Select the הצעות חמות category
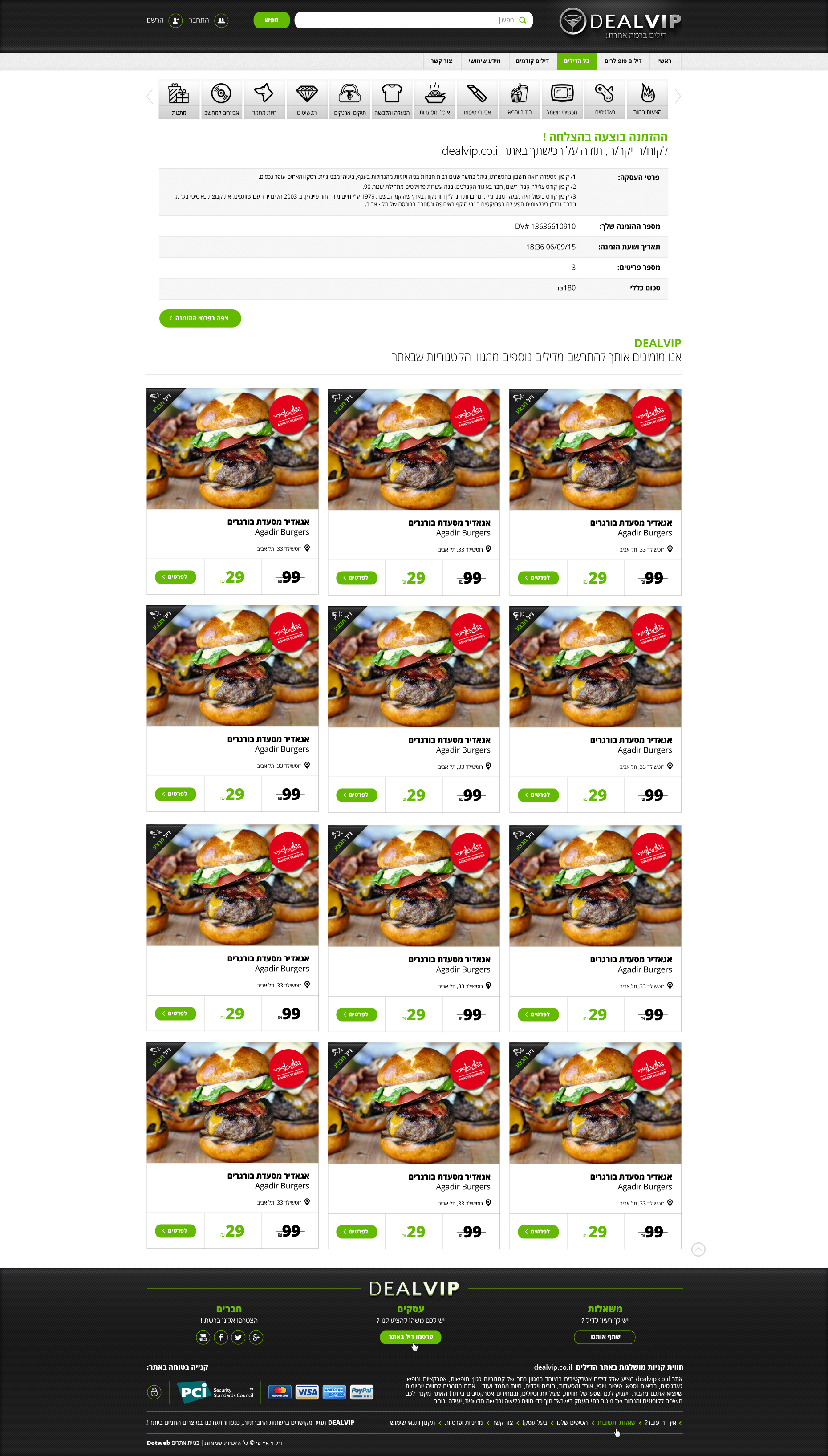Image resolution: width=828 pixels, height=1456 pixels. click(647, 99)
